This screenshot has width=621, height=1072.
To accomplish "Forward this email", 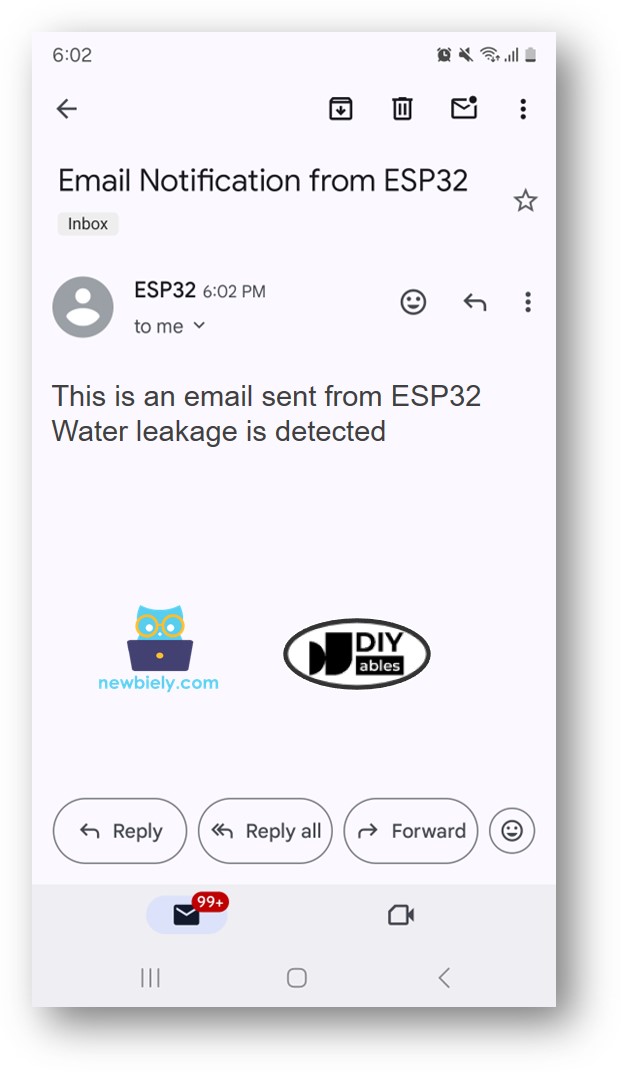I will click(410, 831).
